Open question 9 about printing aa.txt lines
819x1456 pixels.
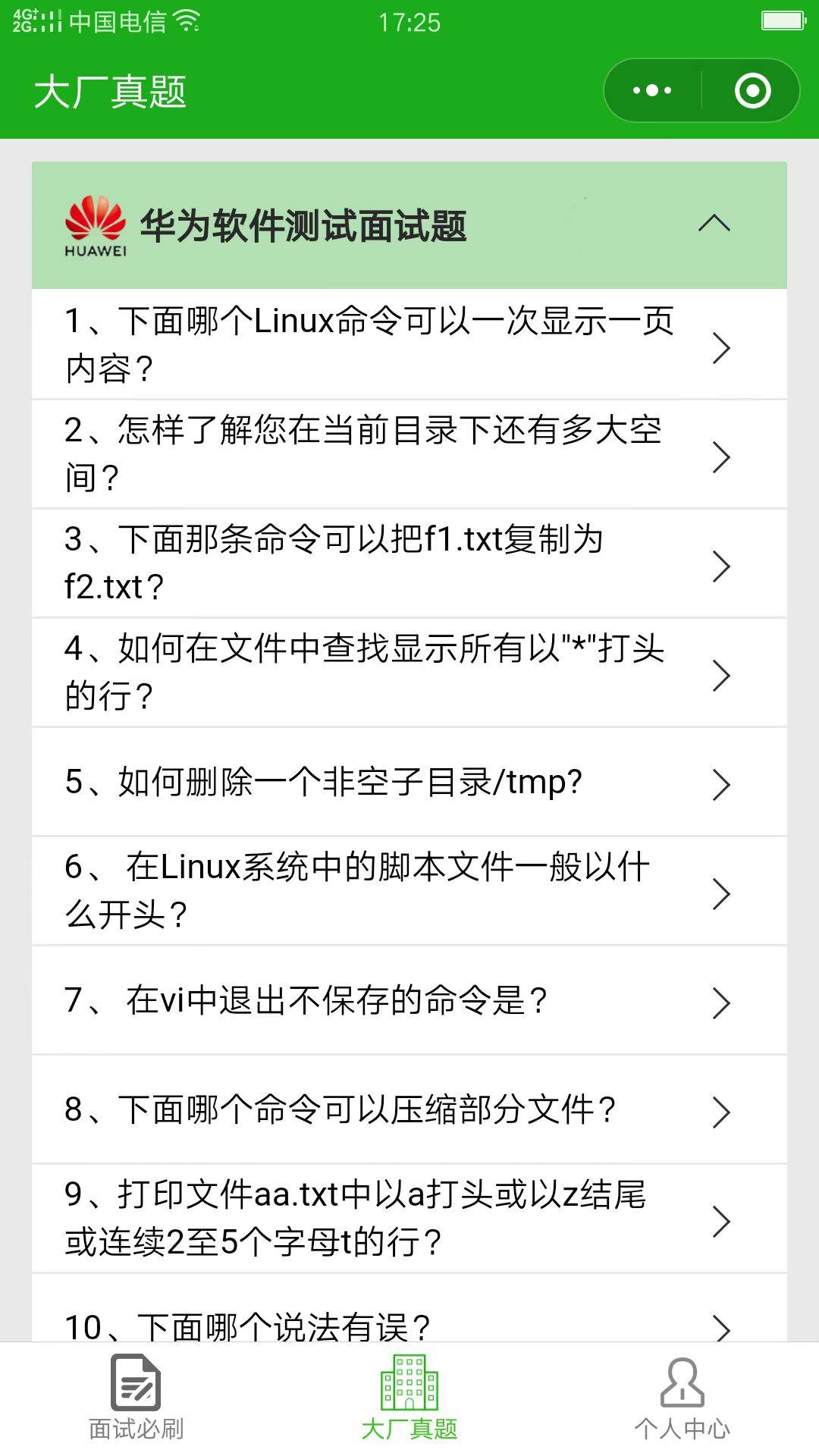[x=409, y=1219]
